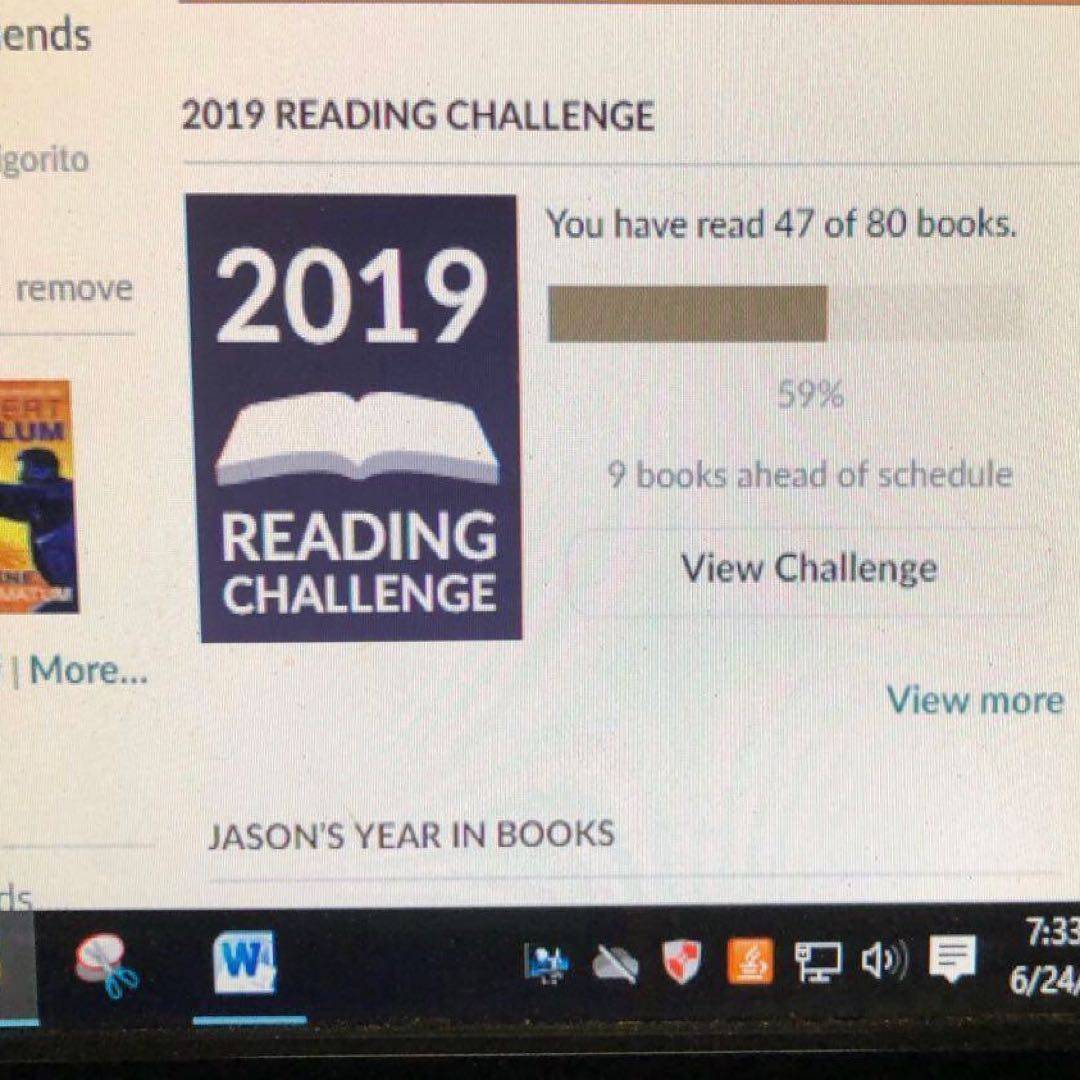Click the View more link

pos(974,700)
